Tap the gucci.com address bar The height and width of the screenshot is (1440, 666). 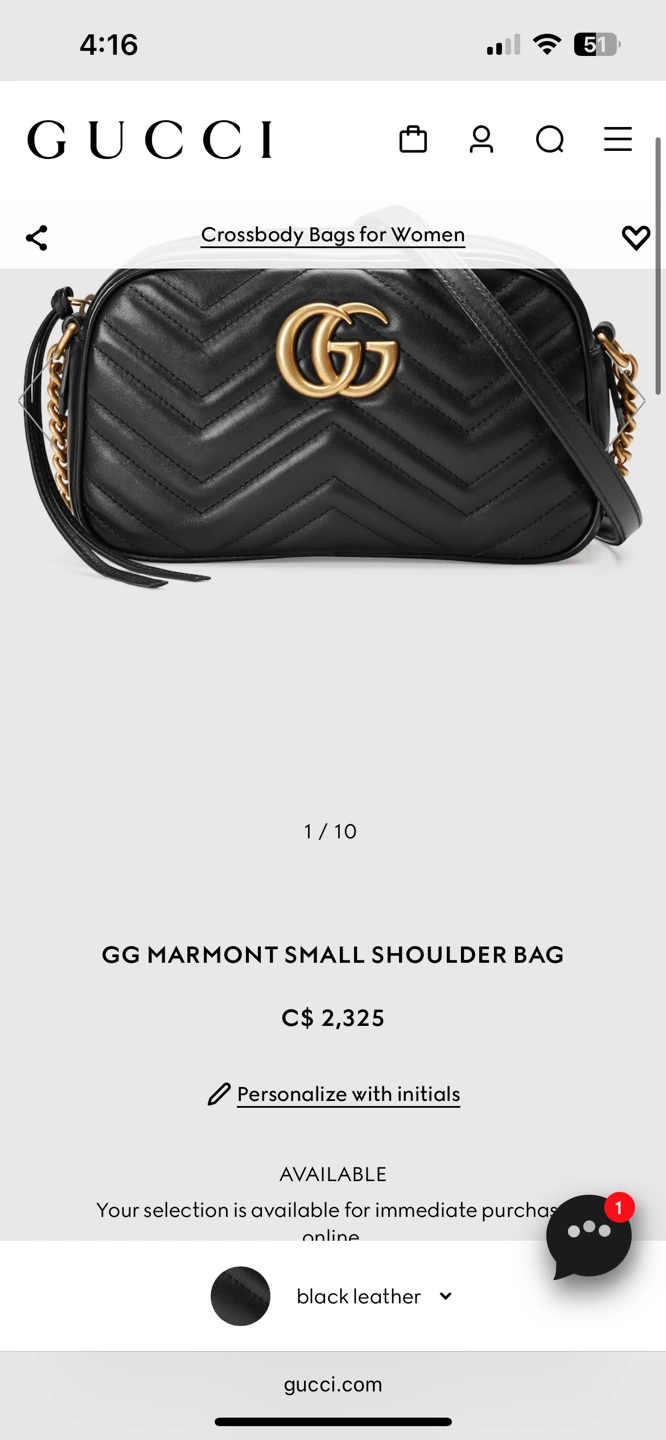[x=333, y=1384]
